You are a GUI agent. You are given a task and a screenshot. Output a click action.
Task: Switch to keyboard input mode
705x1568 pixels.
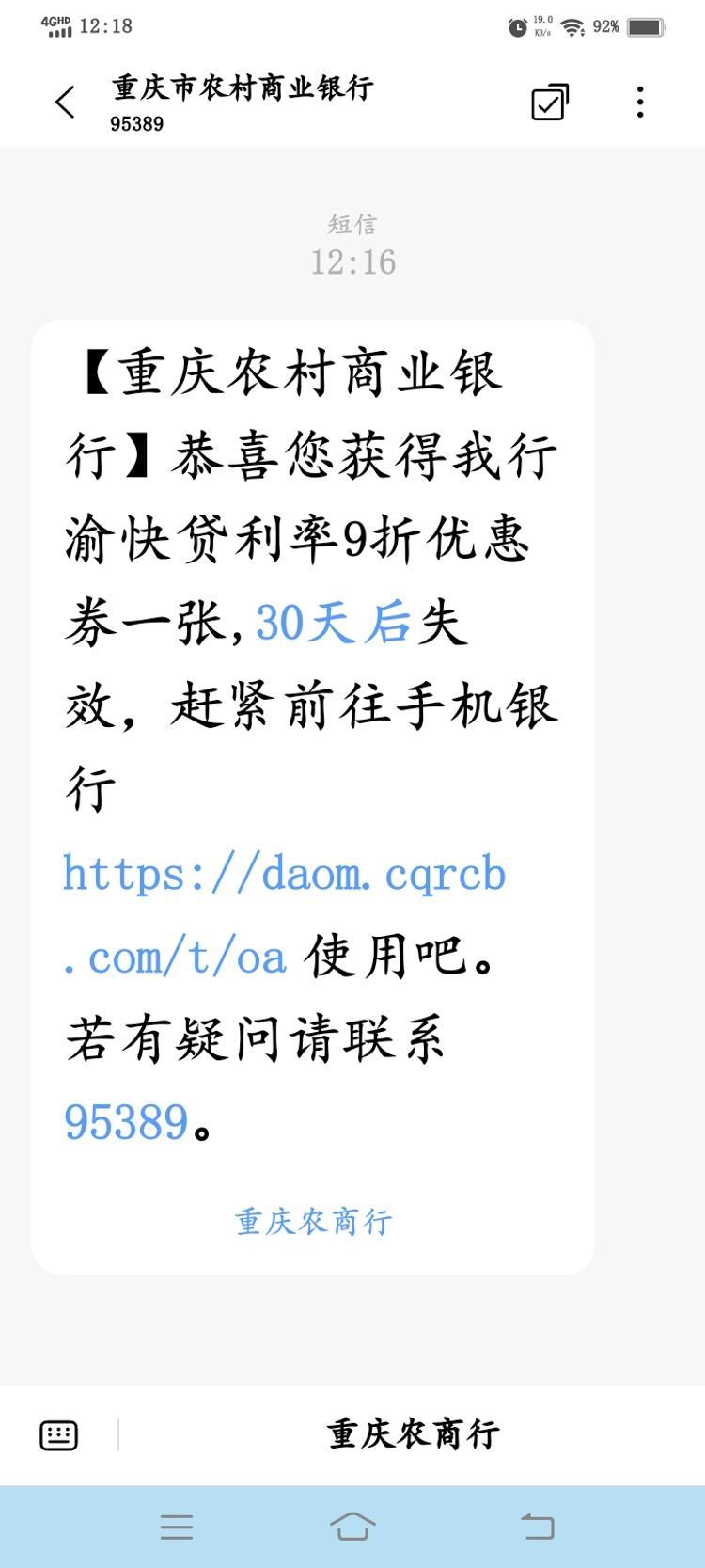[58, 1435]
